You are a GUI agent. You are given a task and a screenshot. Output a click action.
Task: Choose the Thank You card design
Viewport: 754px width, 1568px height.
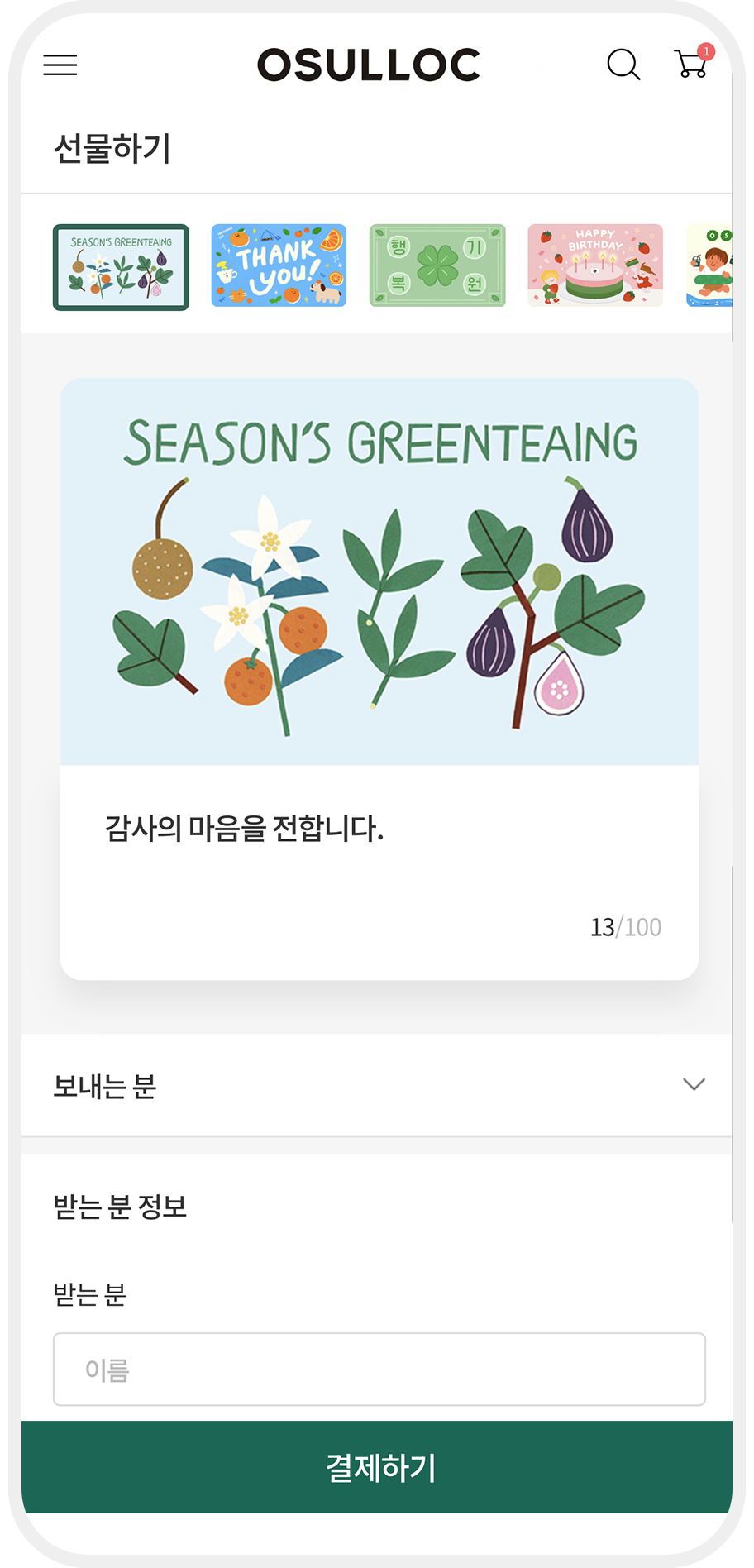click(x=279, y=265)
